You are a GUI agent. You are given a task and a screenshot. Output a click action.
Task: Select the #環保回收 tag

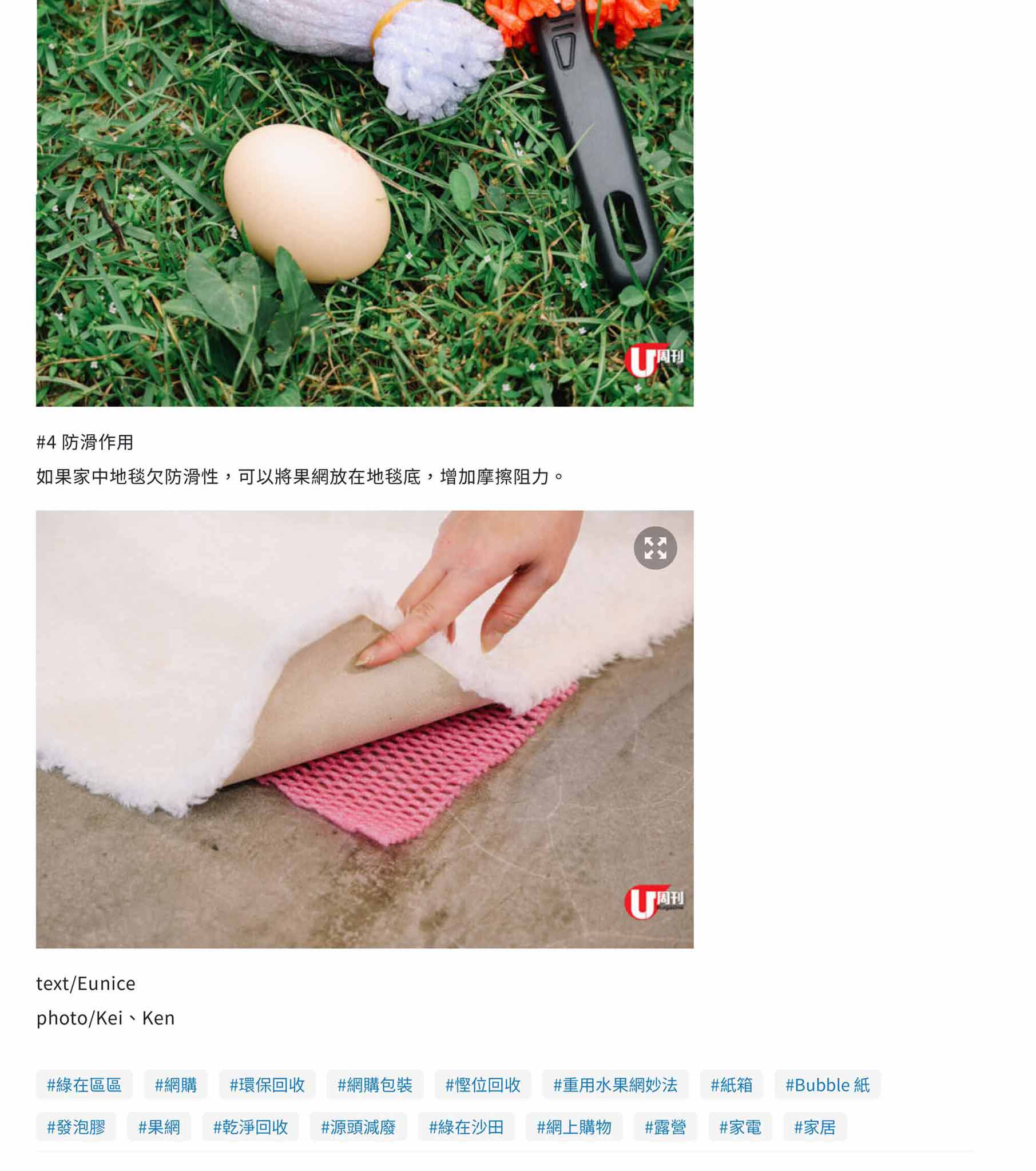(267, 1084)
